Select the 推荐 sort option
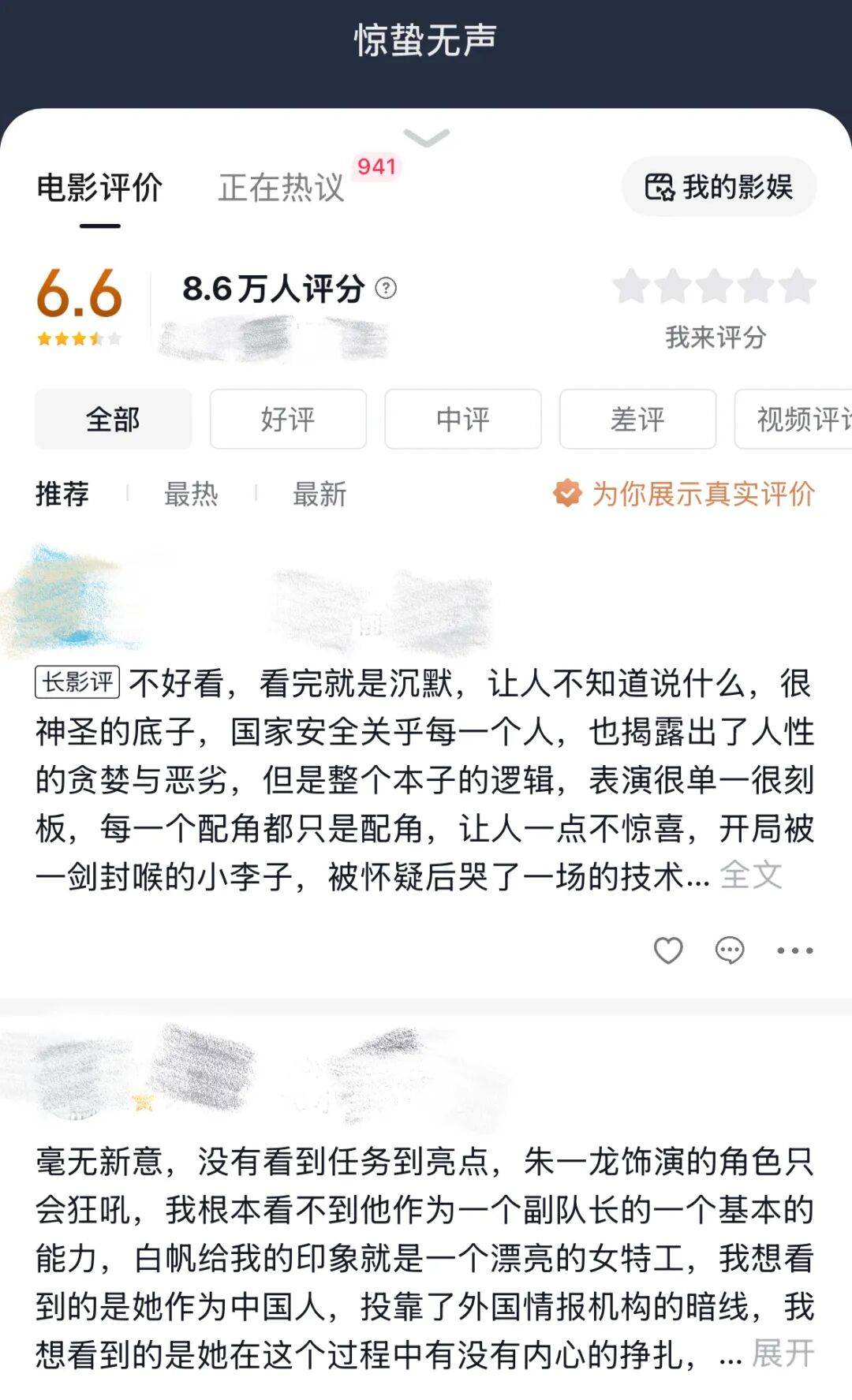The height and width of the screenshot is (1400, 852). click(62, 495)
